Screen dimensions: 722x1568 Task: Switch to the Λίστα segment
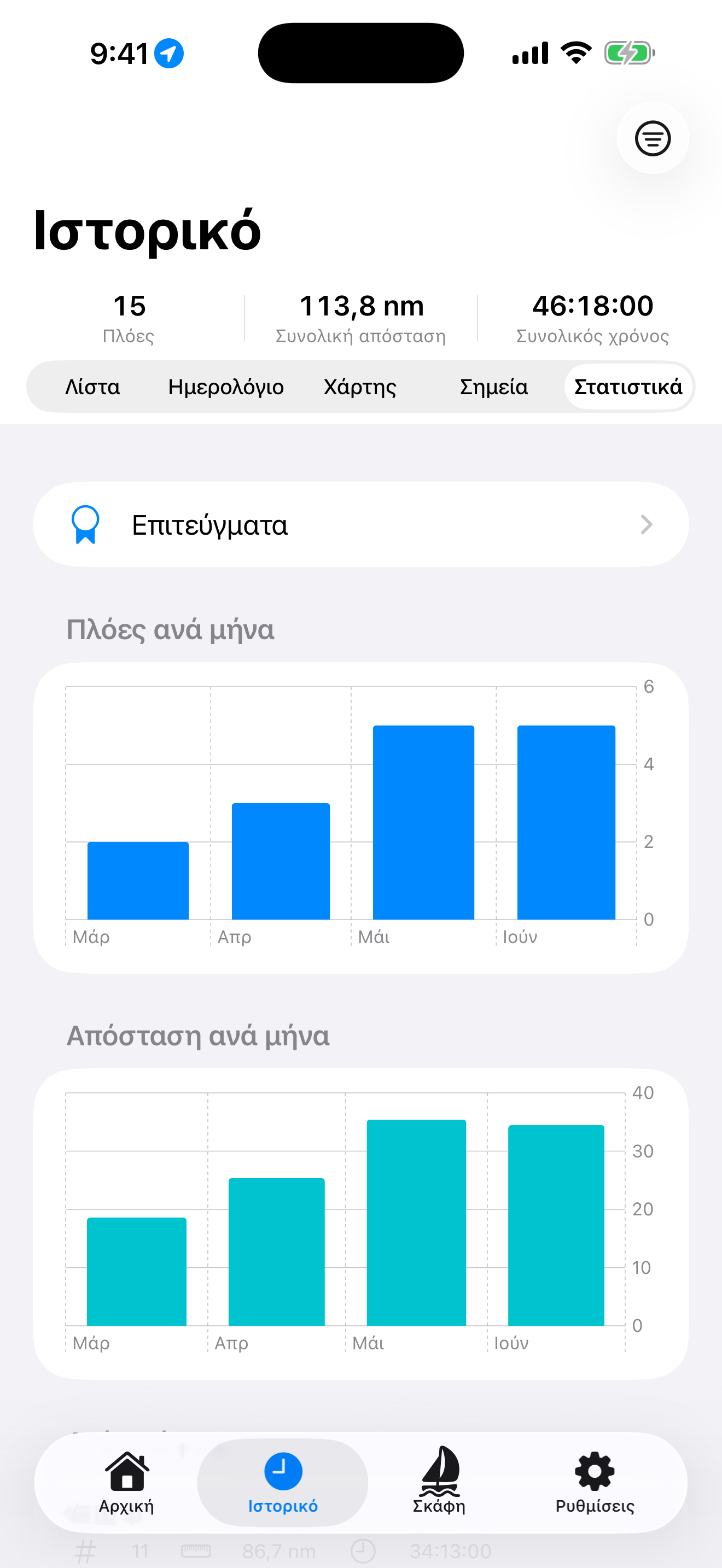(x=92, y=387)
